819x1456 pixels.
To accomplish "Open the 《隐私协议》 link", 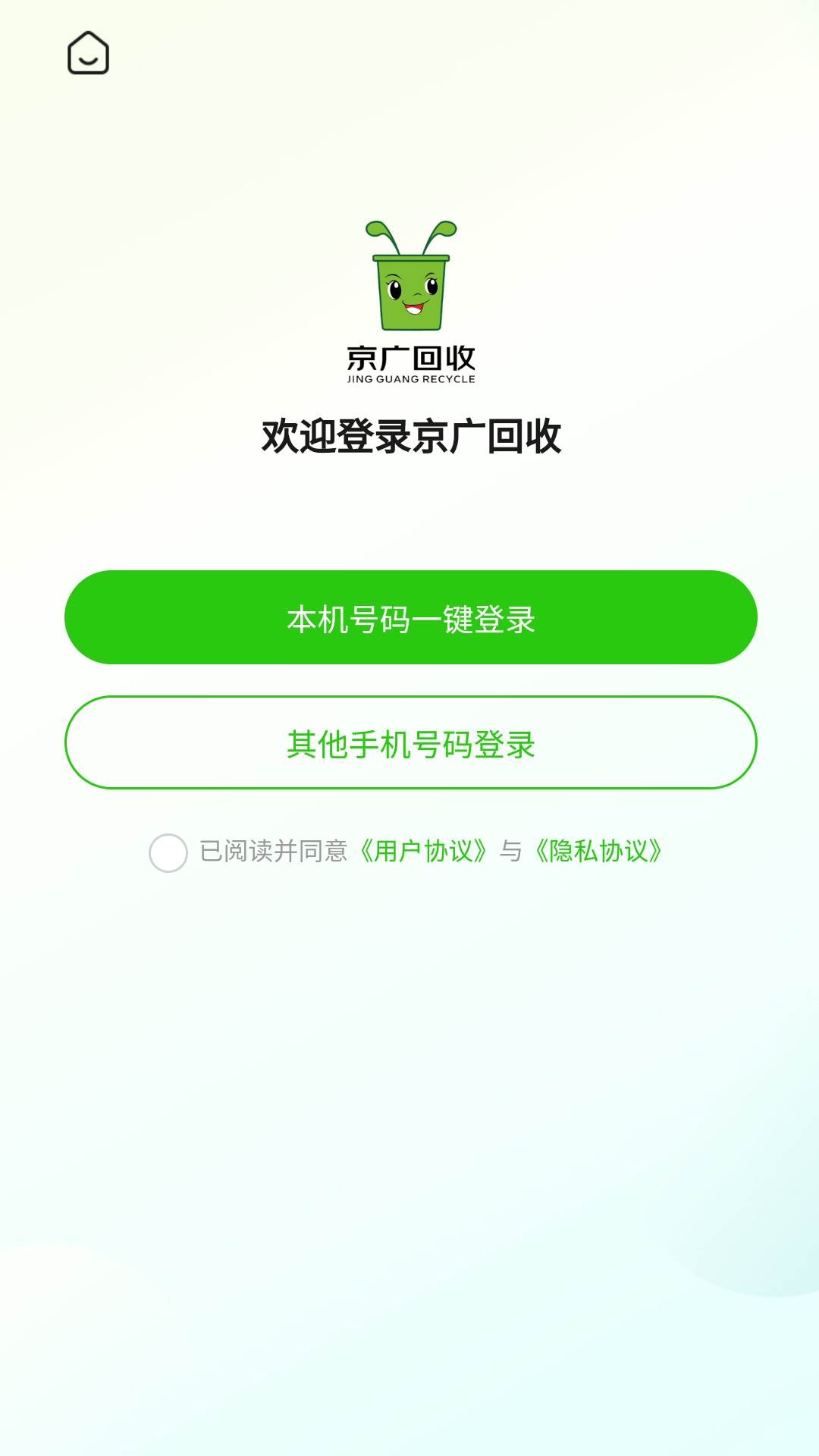I will click(599, 852).
